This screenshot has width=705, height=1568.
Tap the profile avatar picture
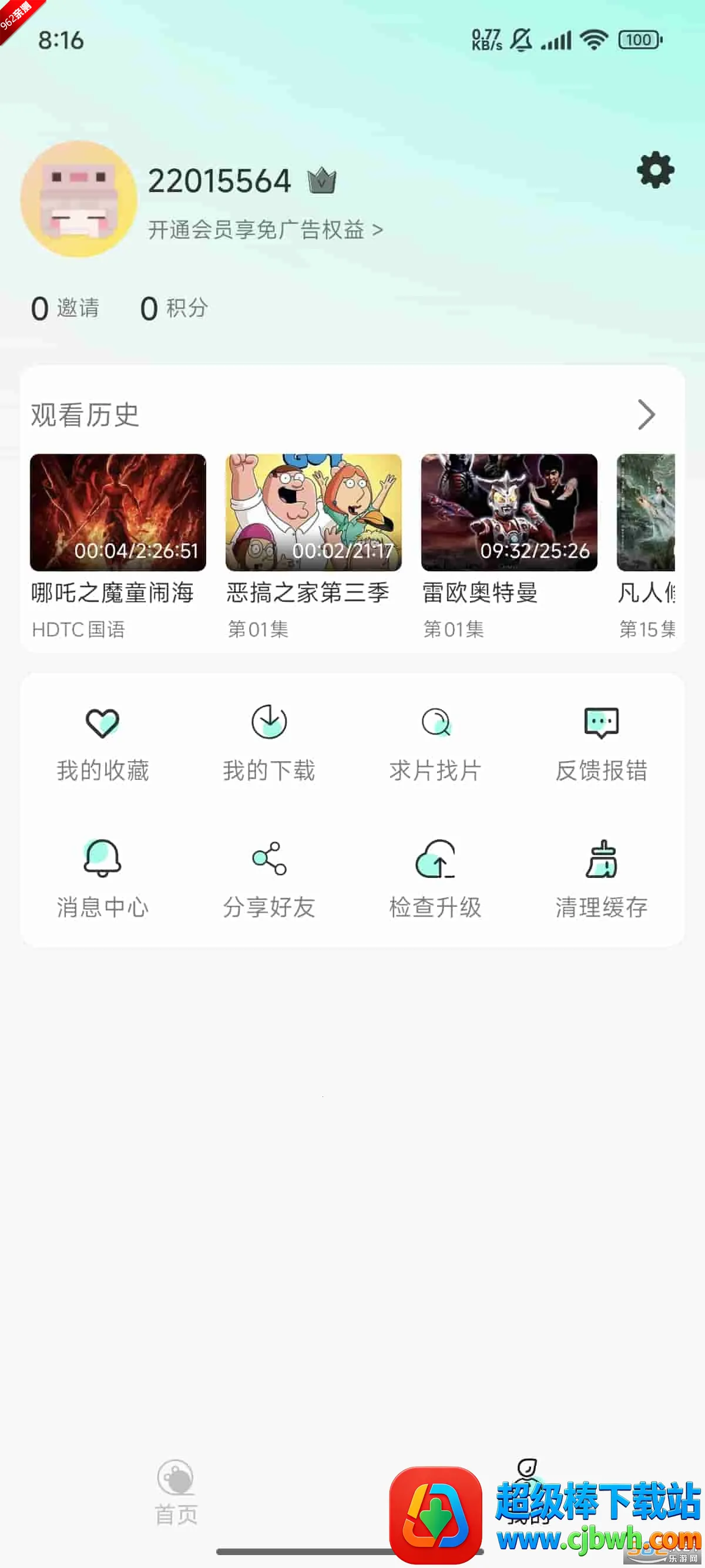[x=79, y=199]
